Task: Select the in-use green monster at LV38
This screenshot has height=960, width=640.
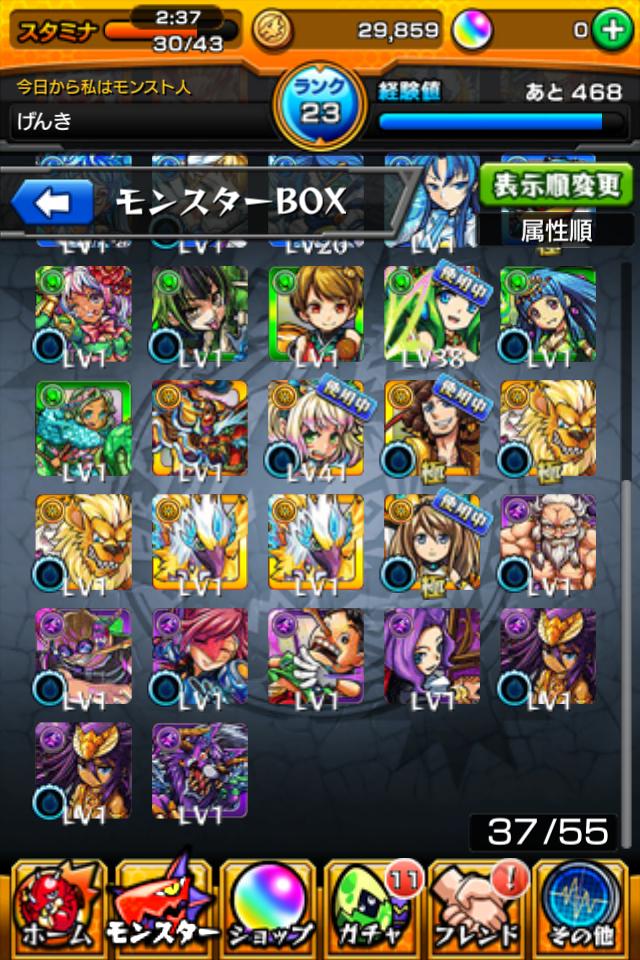Action: pyautogui.click(x=432, y=314)
